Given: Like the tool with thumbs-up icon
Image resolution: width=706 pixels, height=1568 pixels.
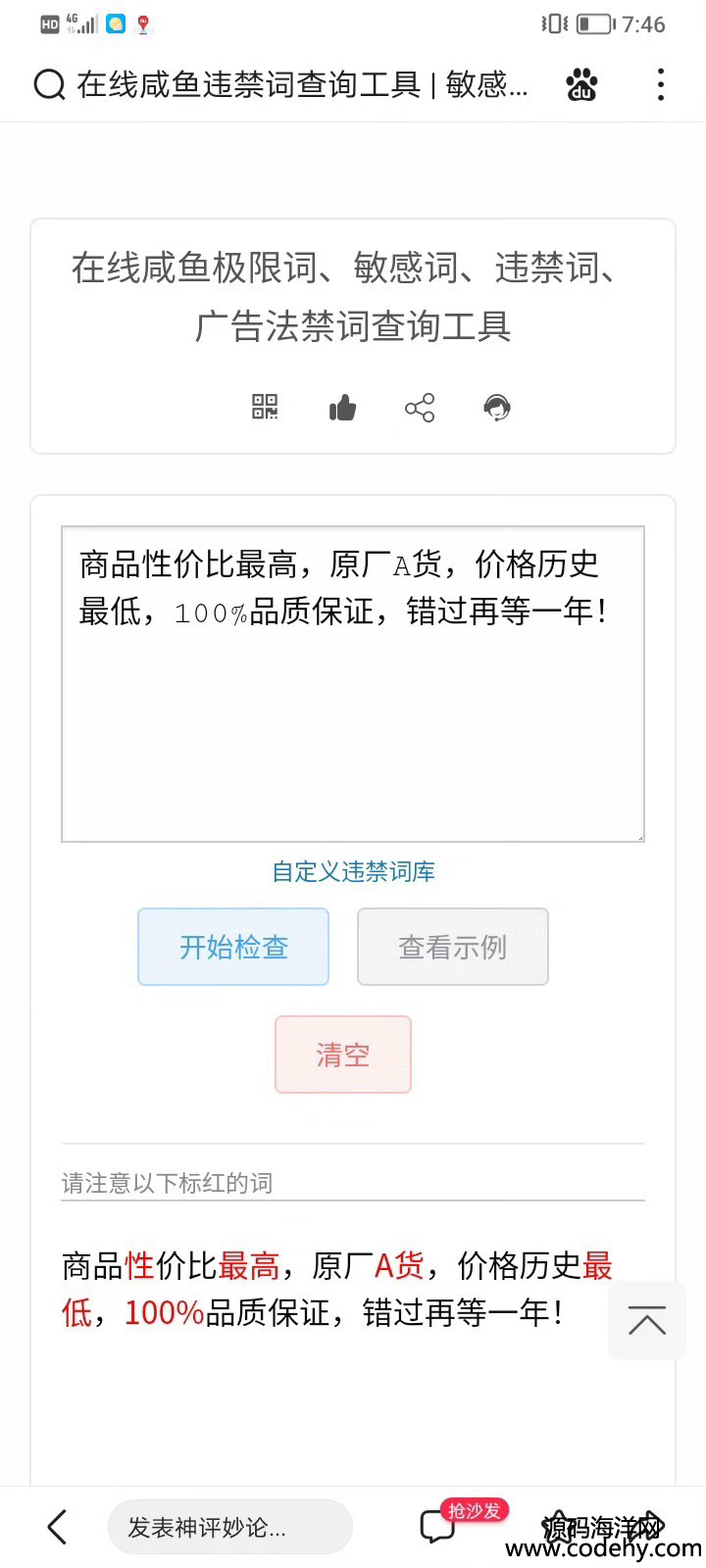Looking at the screenshot, I should 342,407.
